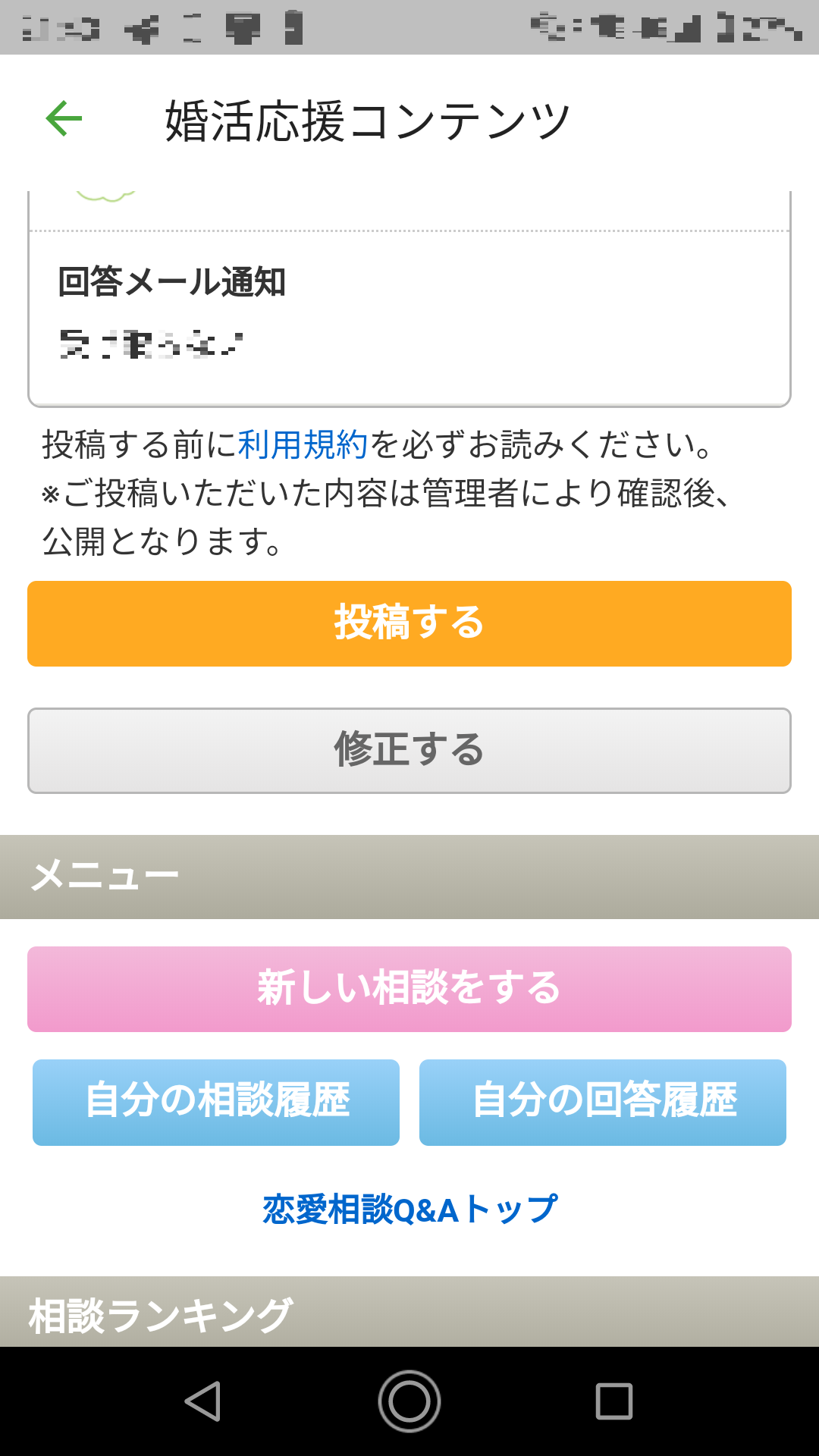Tap the green back arrow
Image resolution: width=819 pixels, height=1456 pixels.
click(x=64, y=119)
